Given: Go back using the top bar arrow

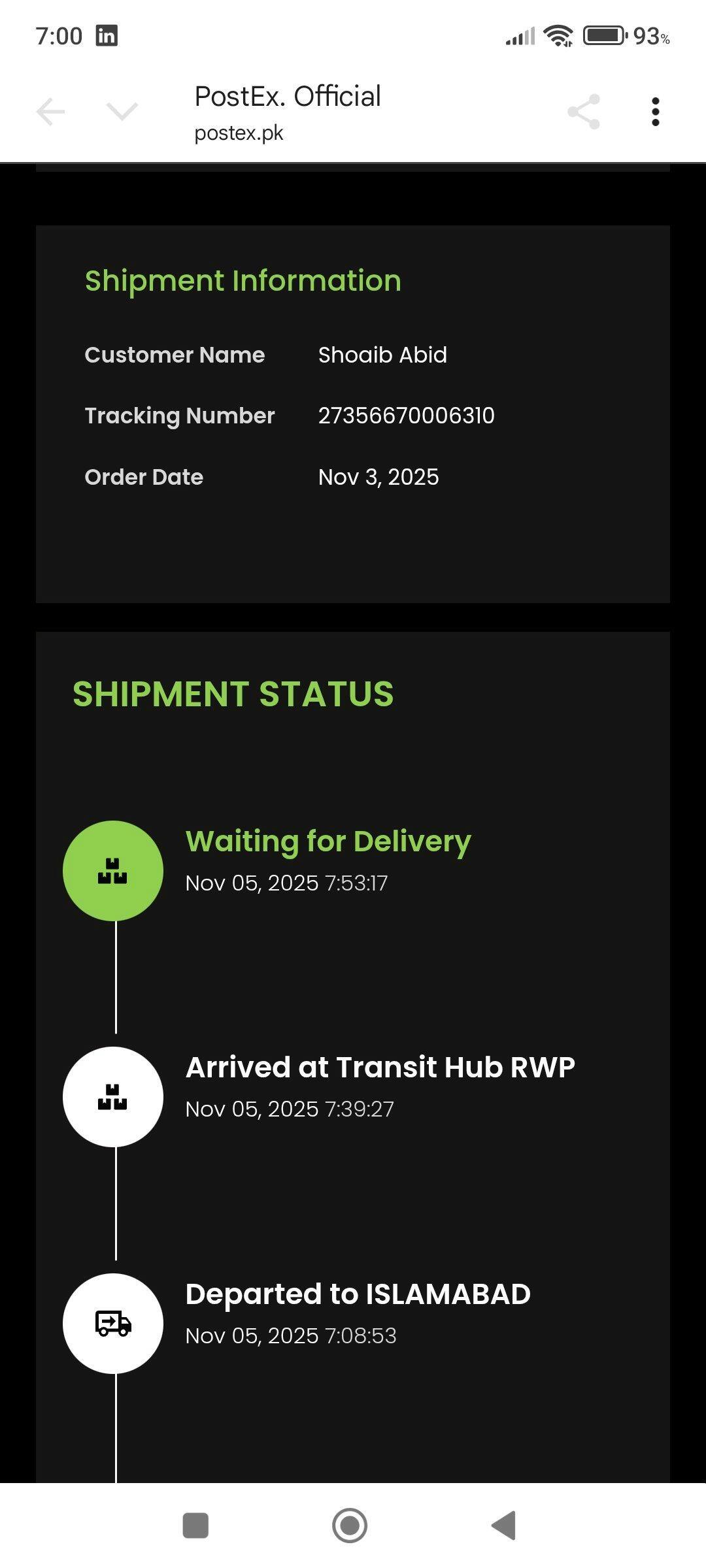Looking at the screenshot, I should point(50,112).
